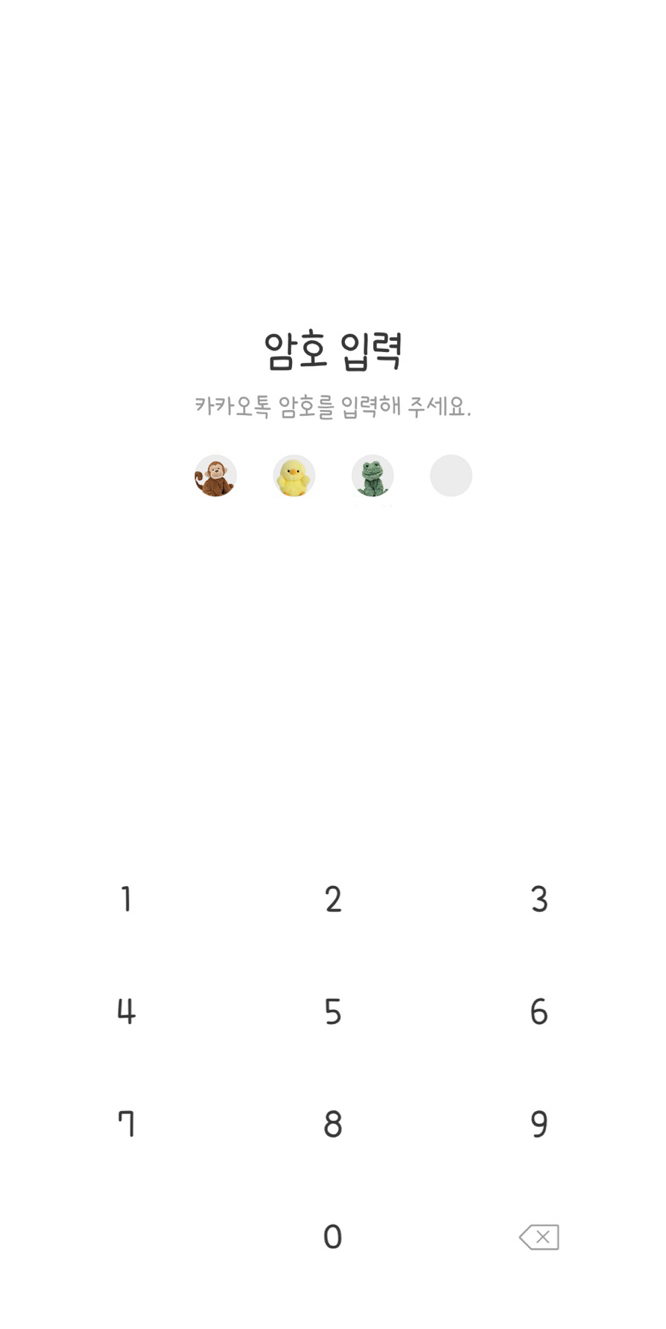Tap the number 8 key
This screenshot has height=1329, width=666.
coord(333,1125)
